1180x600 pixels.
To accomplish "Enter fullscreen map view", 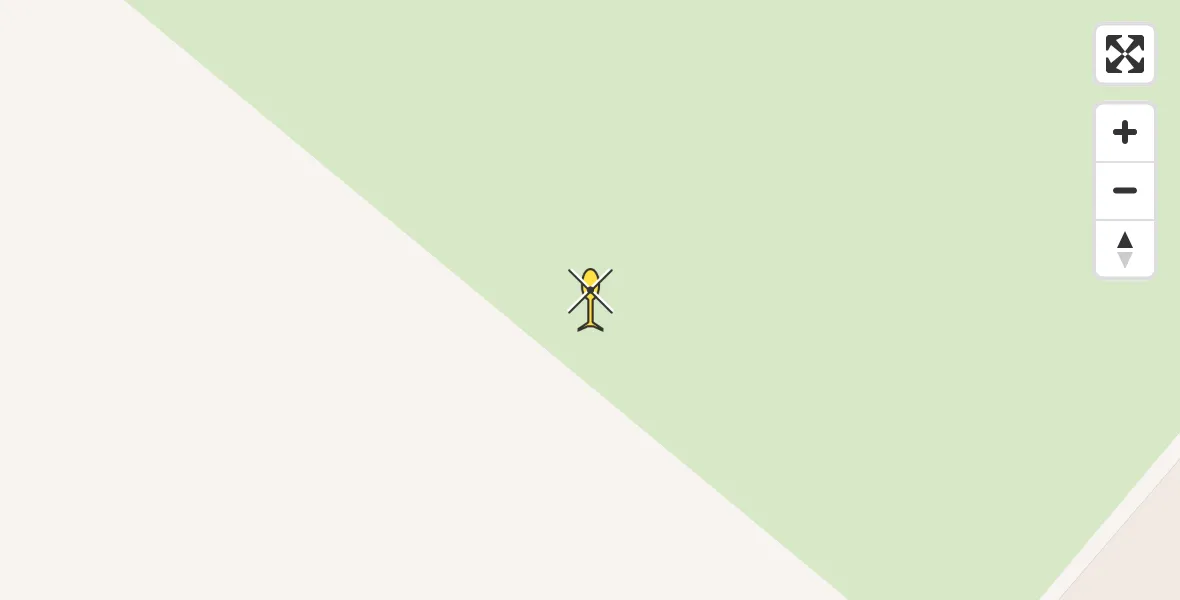I will [1124, 54].
